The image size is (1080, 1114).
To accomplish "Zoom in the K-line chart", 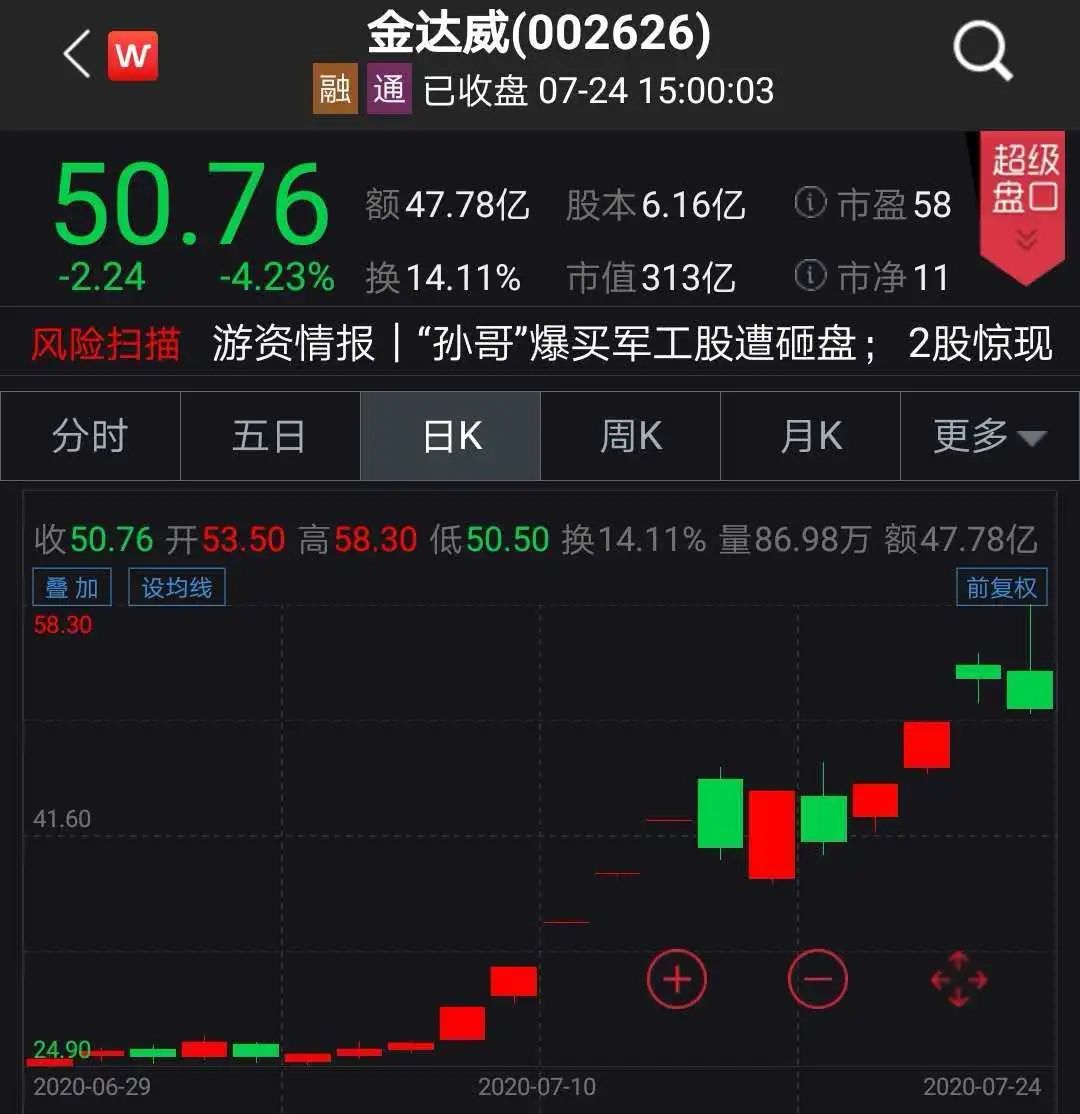I will click(x=677, y=978).
